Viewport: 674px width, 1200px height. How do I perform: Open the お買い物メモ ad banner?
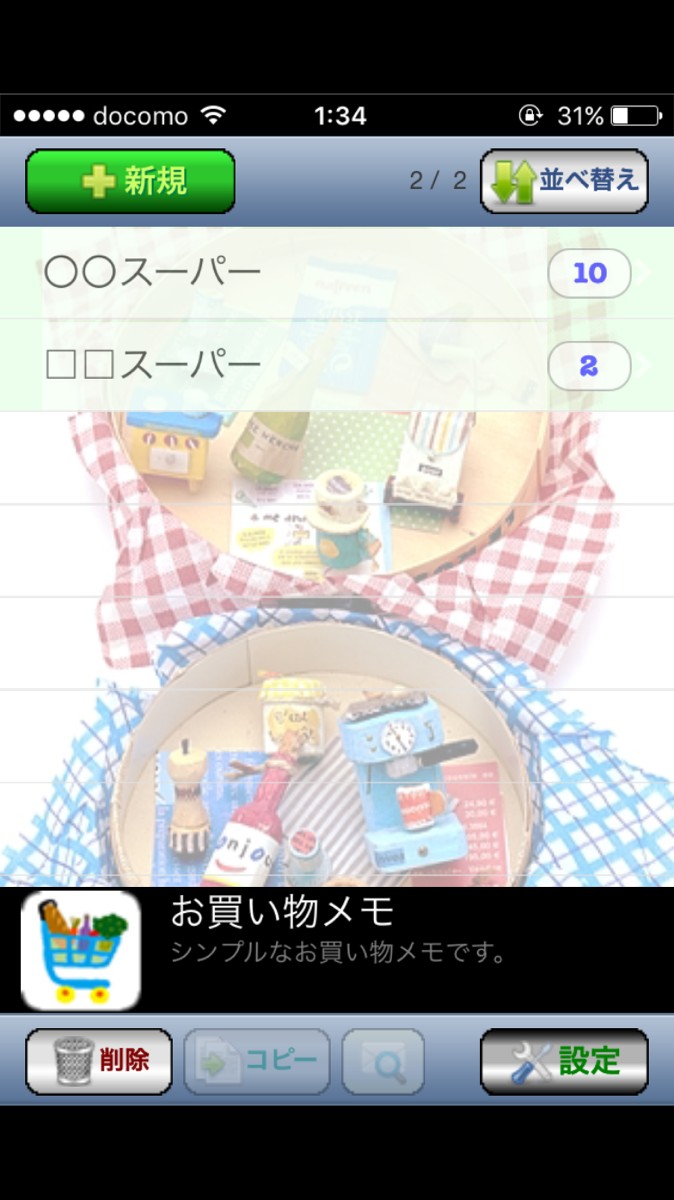[x=337, y=949]
